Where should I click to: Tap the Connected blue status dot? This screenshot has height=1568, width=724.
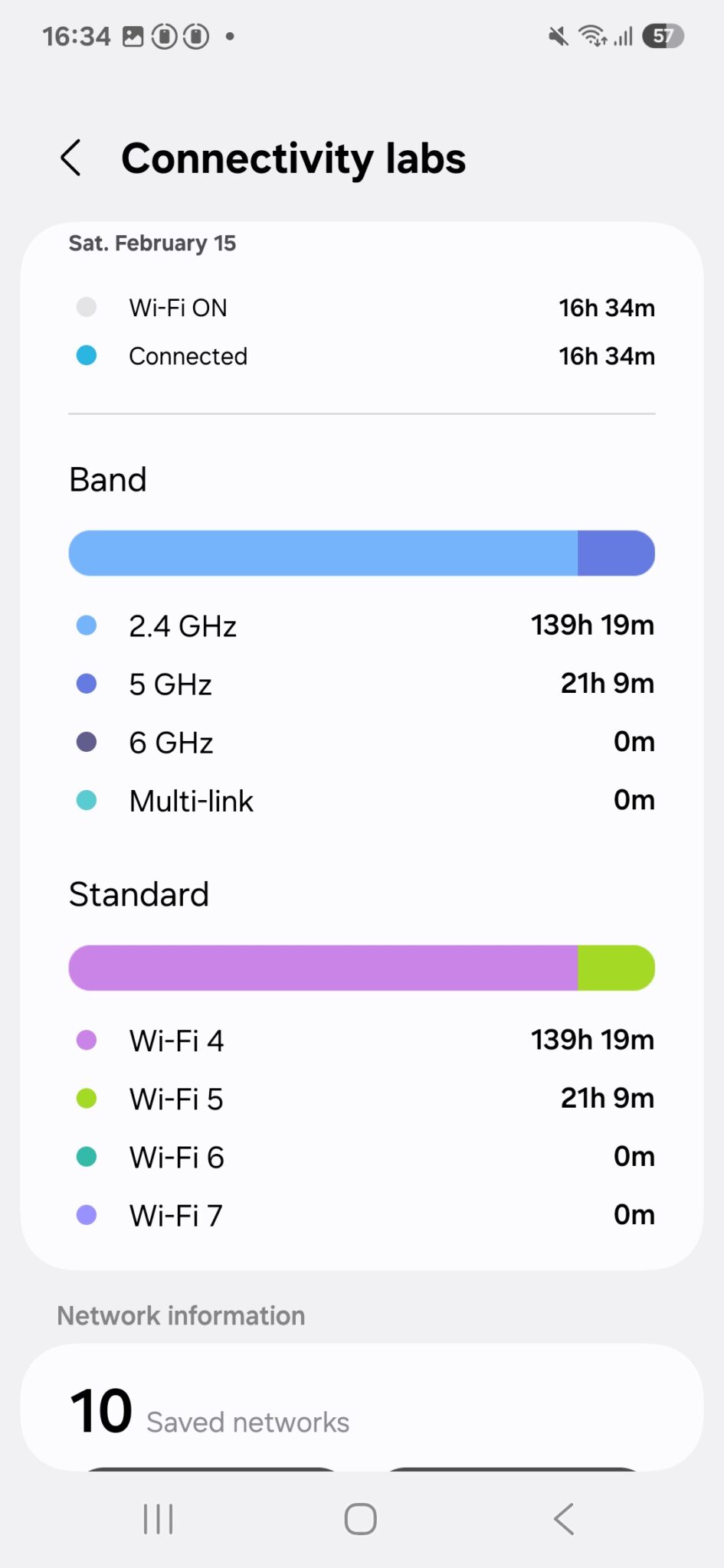point(87,354)
